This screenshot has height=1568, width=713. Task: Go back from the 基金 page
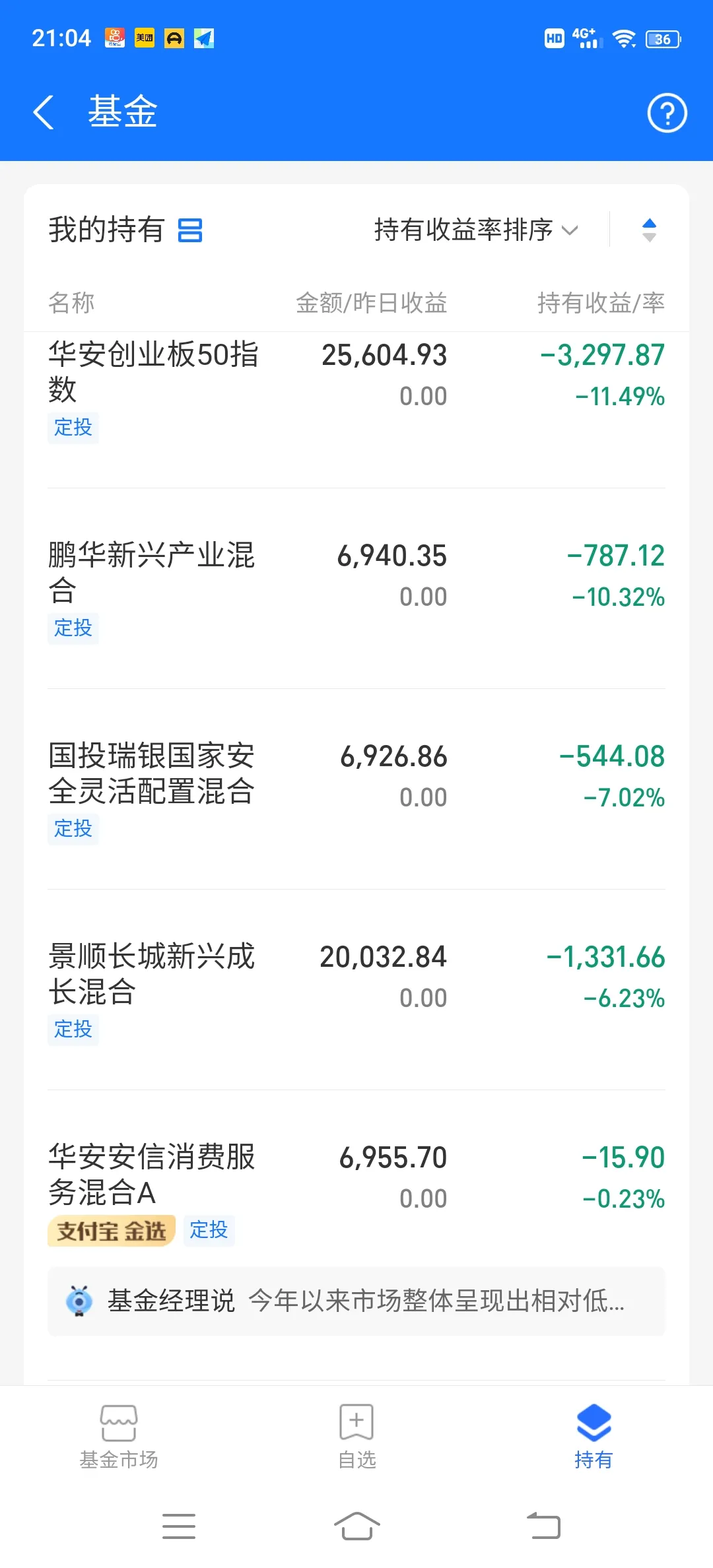point(44,112)
